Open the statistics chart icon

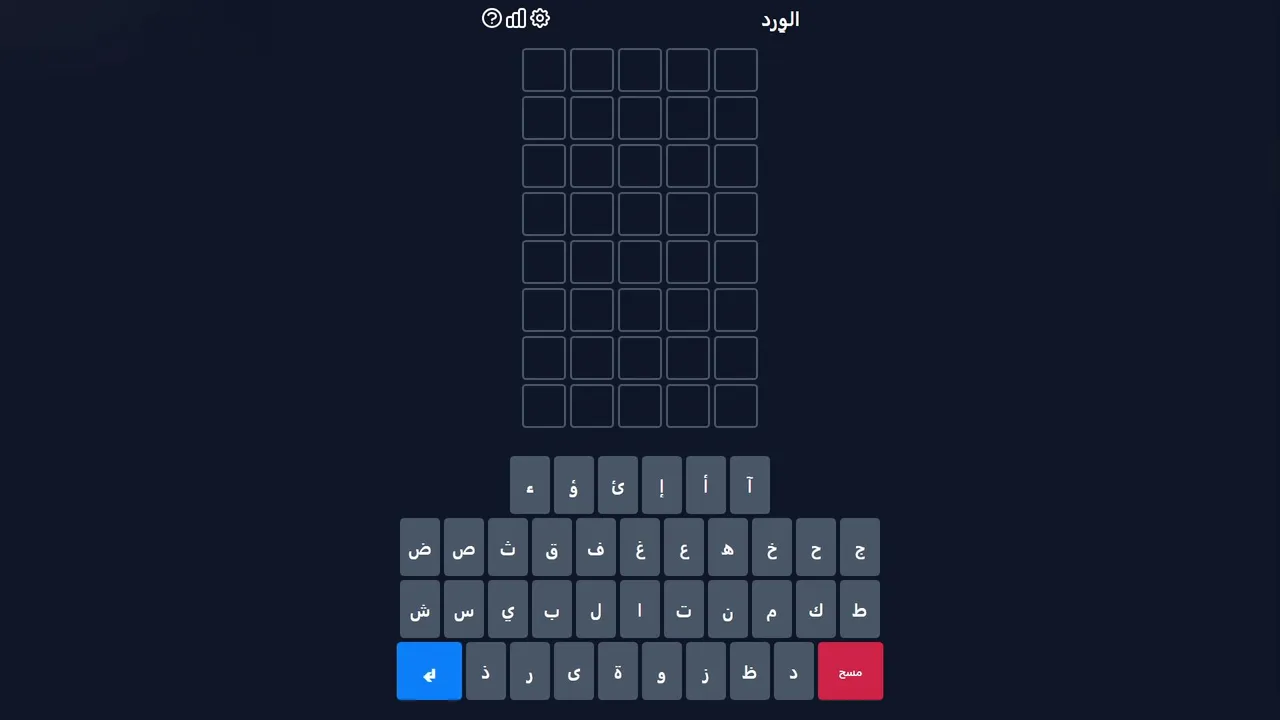[516, 18]
